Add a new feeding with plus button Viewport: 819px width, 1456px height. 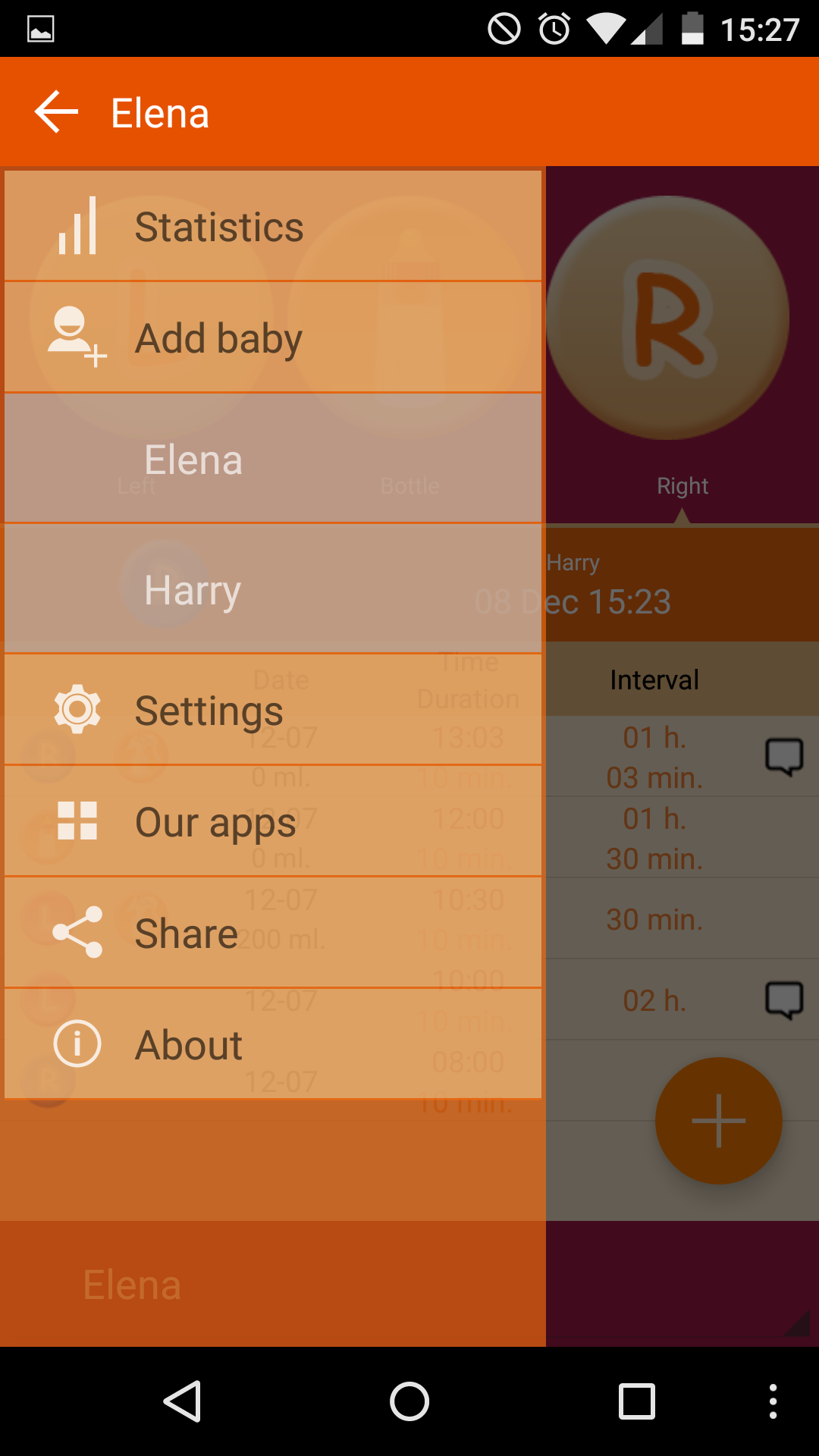pos(718,1120)
